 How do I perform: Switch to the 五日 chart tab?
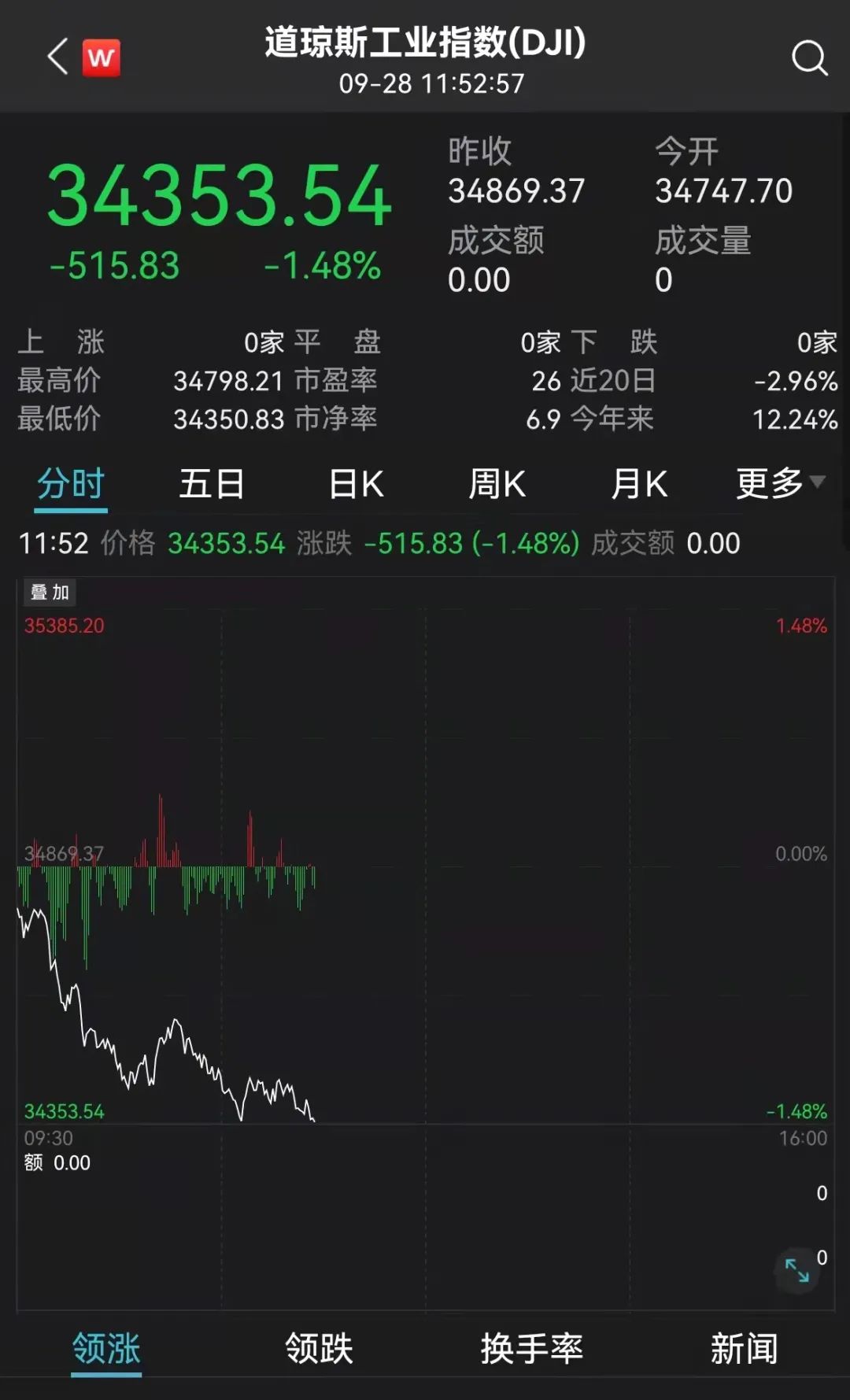(212, 483)
